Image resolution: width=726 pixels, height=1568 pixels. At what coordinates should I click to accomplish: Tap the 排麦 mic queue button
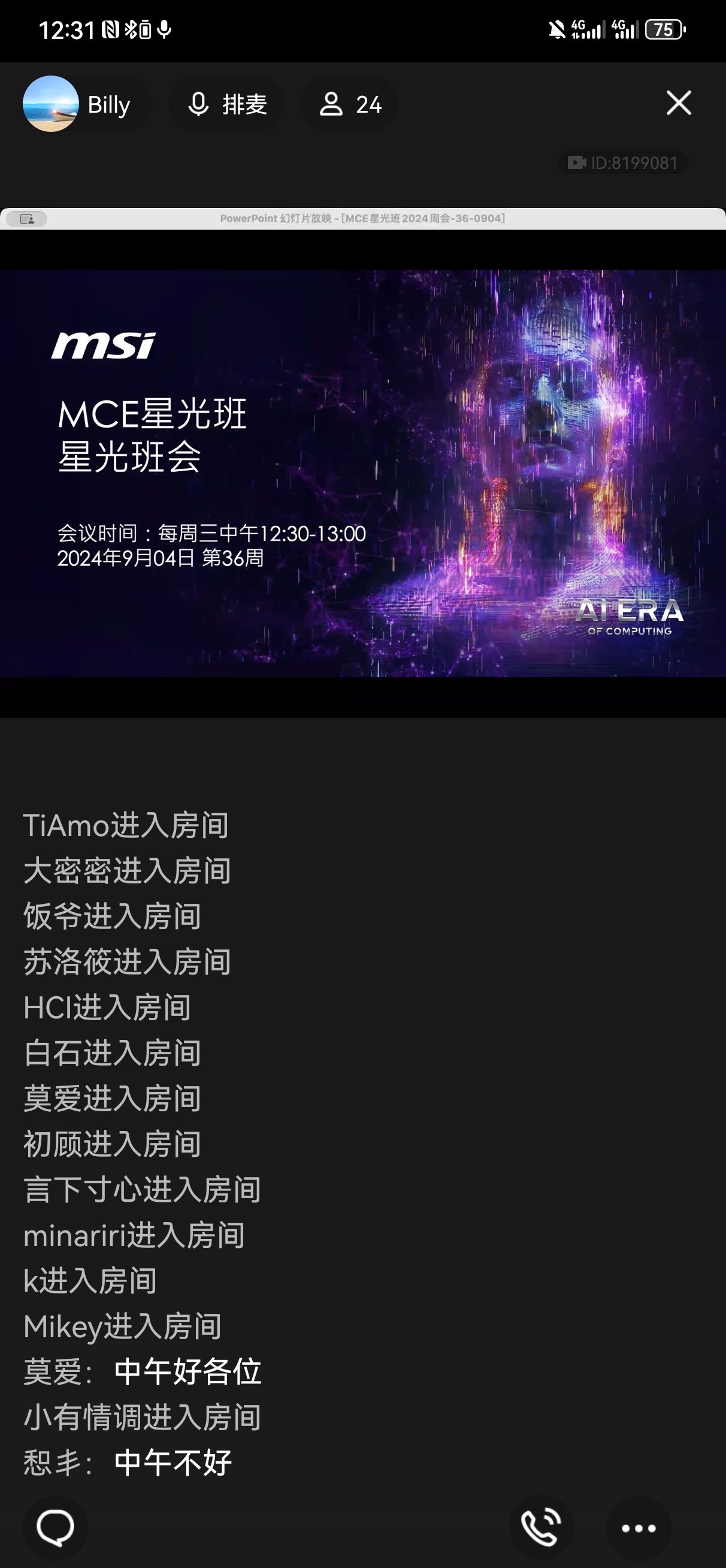[x=226, y=104]
